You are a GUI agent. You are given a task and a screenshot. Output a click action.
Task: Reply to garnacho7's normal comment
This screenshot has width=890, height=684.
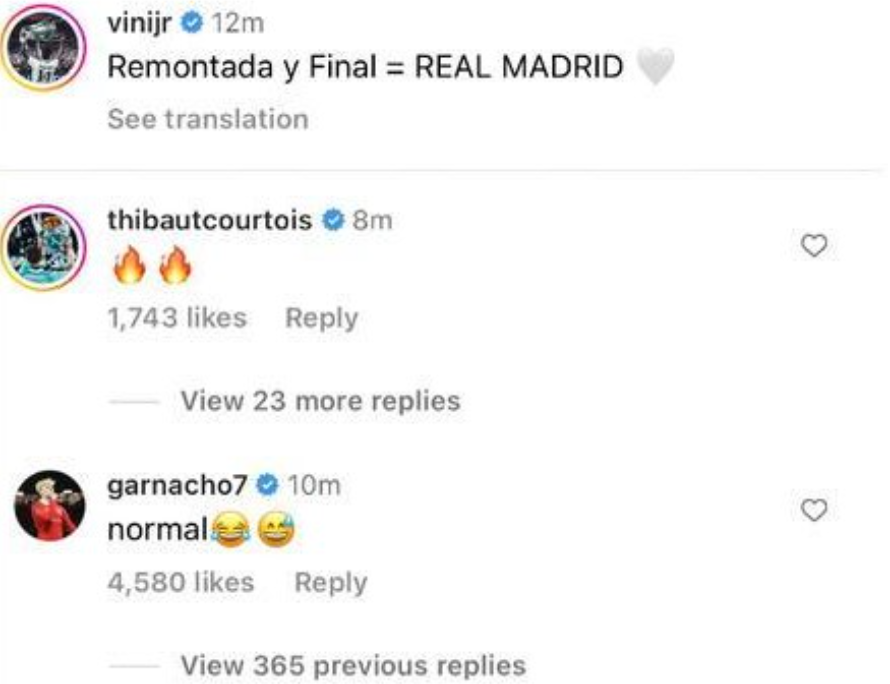(x=330, y=582)
